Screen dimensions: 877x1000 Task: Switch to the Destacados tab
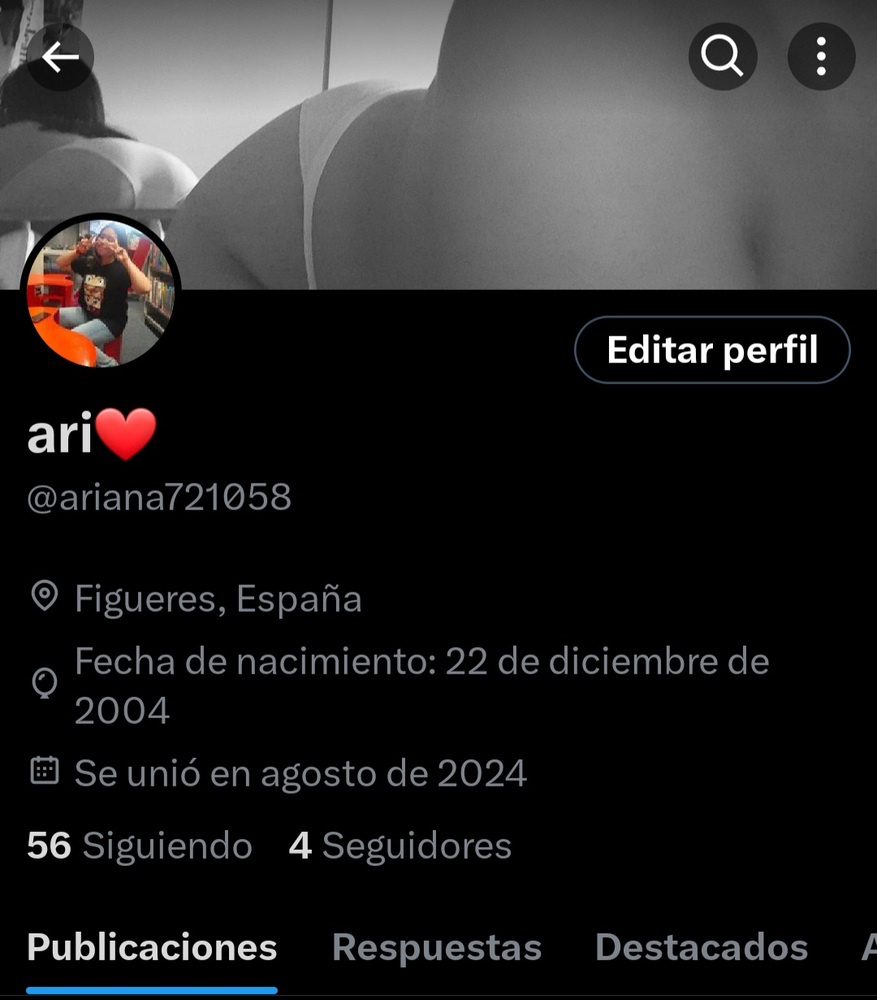701,947
